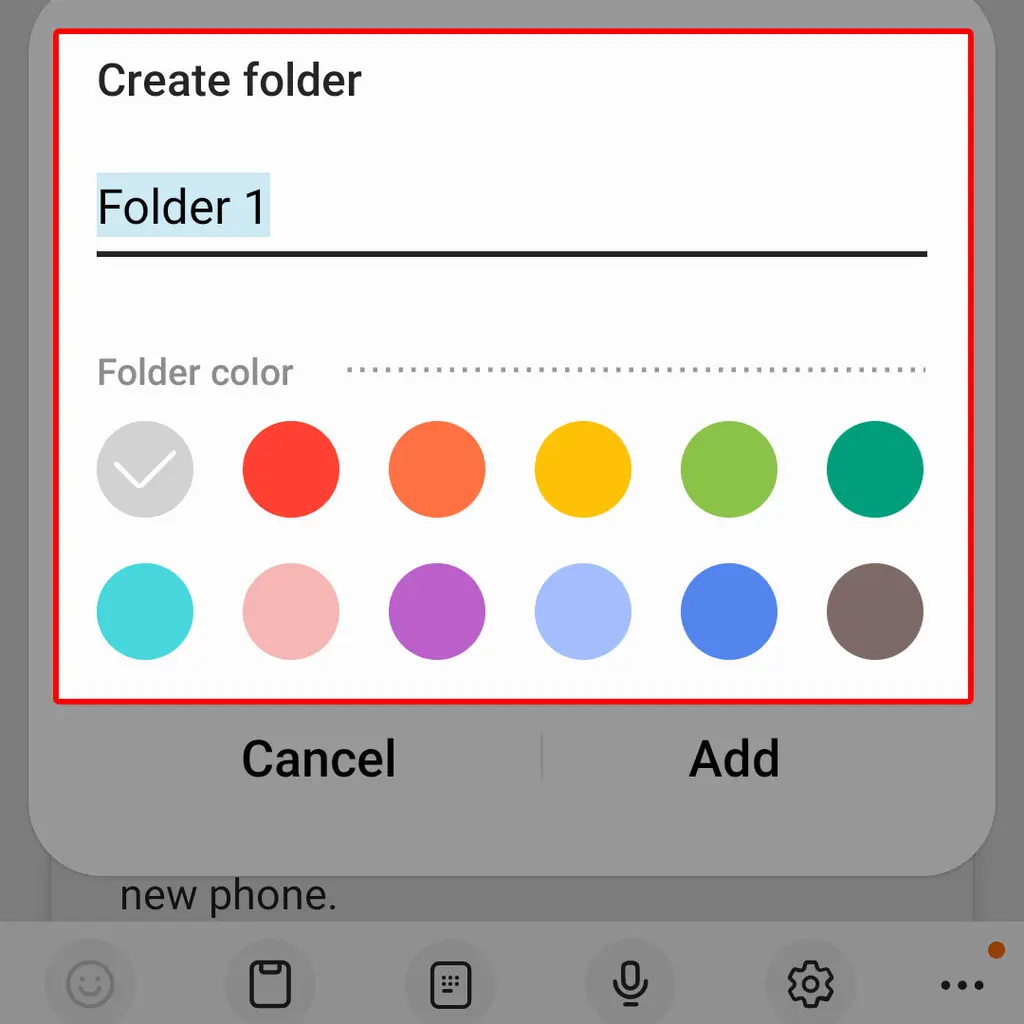Choose the red folder color
Image resolution: width=1024 pixels, height=1024 pixels.
[x=291, y=469]
